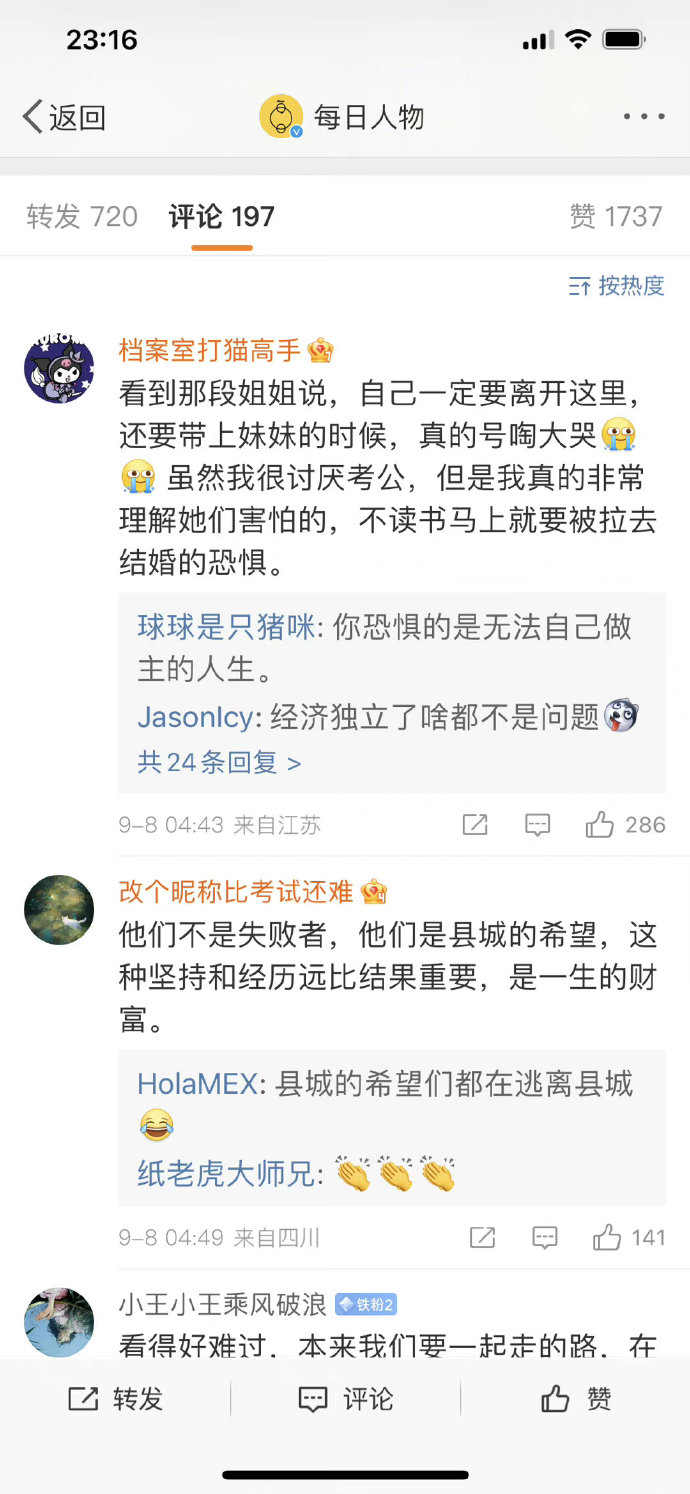The height and width of the screenshot is (1494, 690).
Task: Go back using 返回 button
Action: pos(63,117)
